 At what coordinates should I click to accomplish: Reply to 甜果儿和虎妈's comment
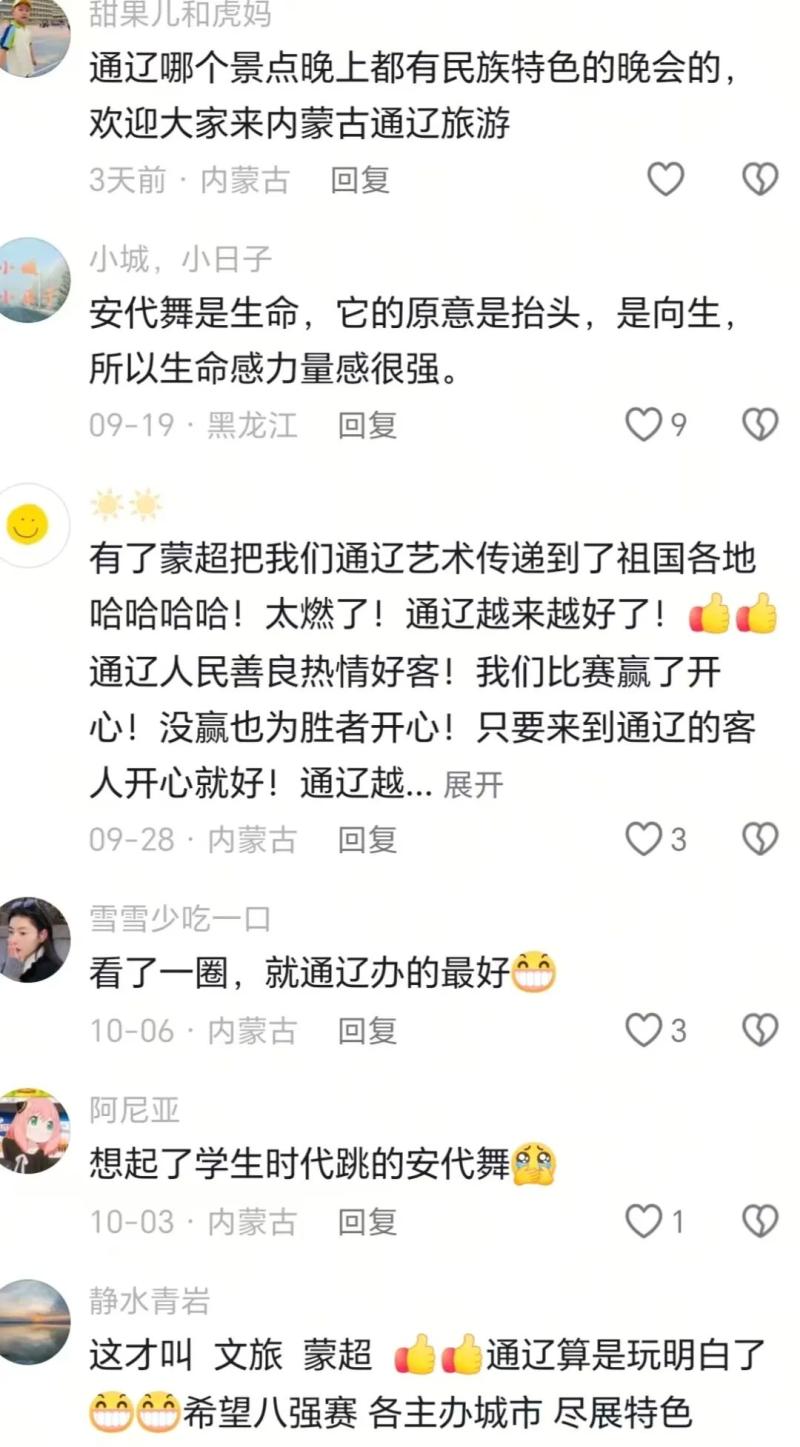360,180
